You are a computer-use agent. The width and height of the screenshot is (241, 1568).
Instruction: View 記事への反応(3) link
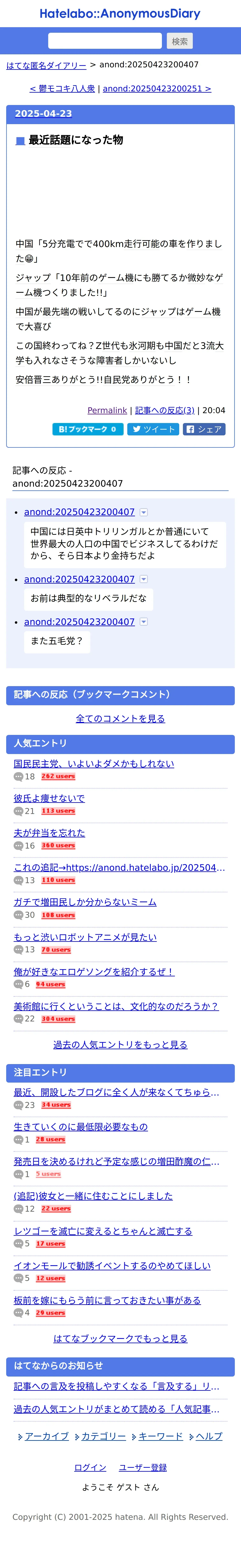[164, 410]
